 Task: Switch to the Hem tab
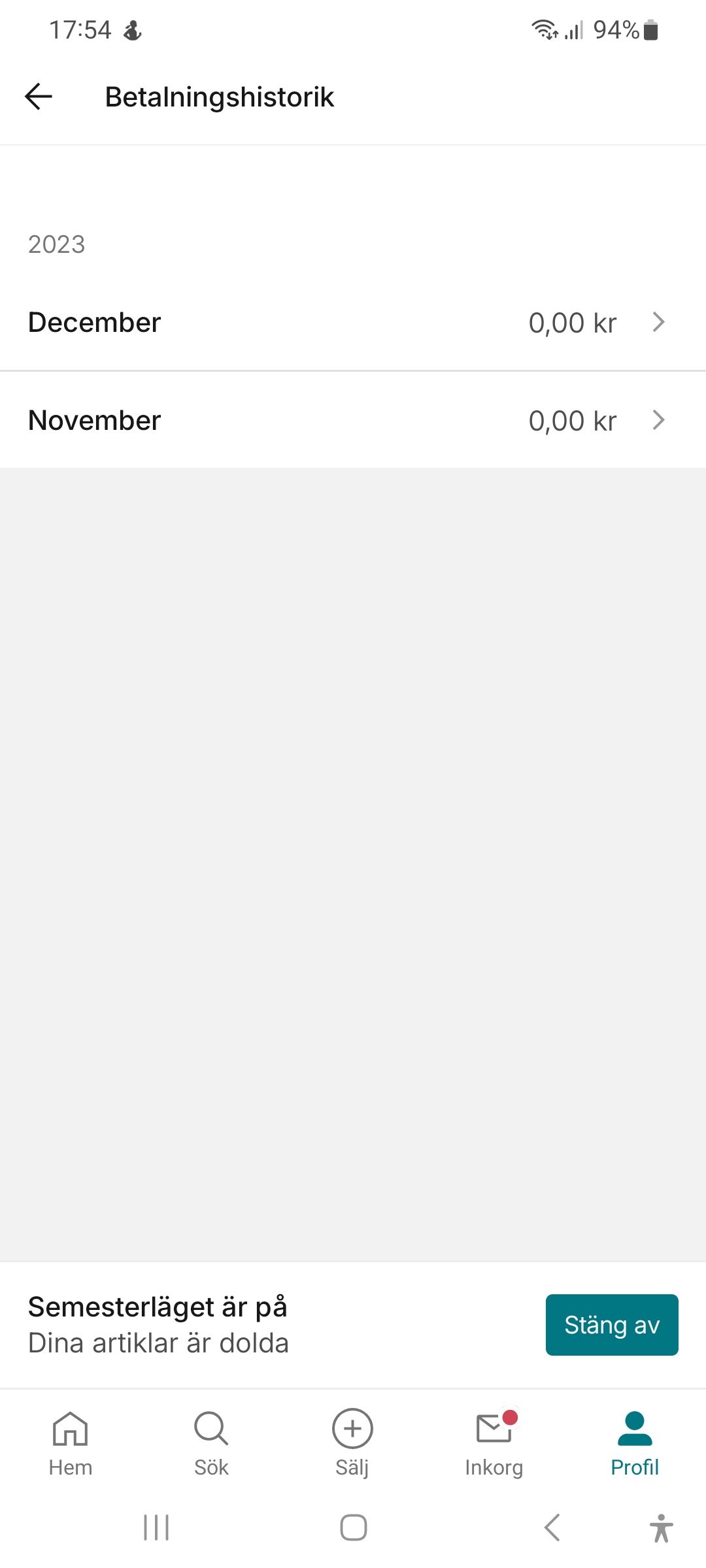point(71,1443)
